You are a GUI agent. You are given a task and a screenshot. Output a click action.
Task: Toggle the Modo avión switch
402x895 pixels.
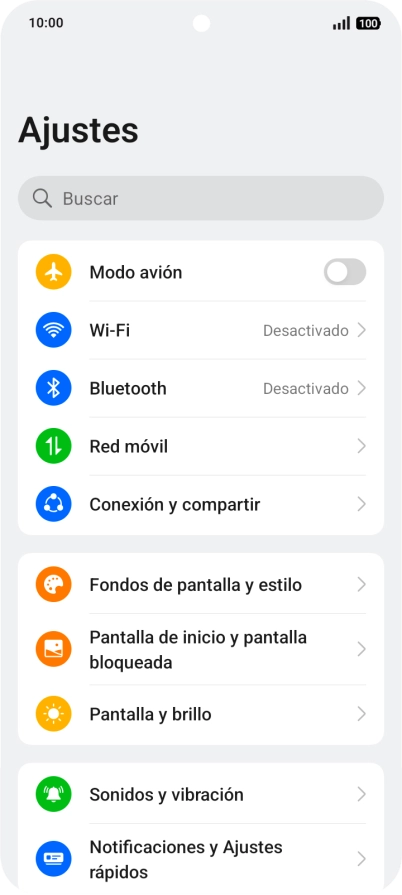[345, 272]
